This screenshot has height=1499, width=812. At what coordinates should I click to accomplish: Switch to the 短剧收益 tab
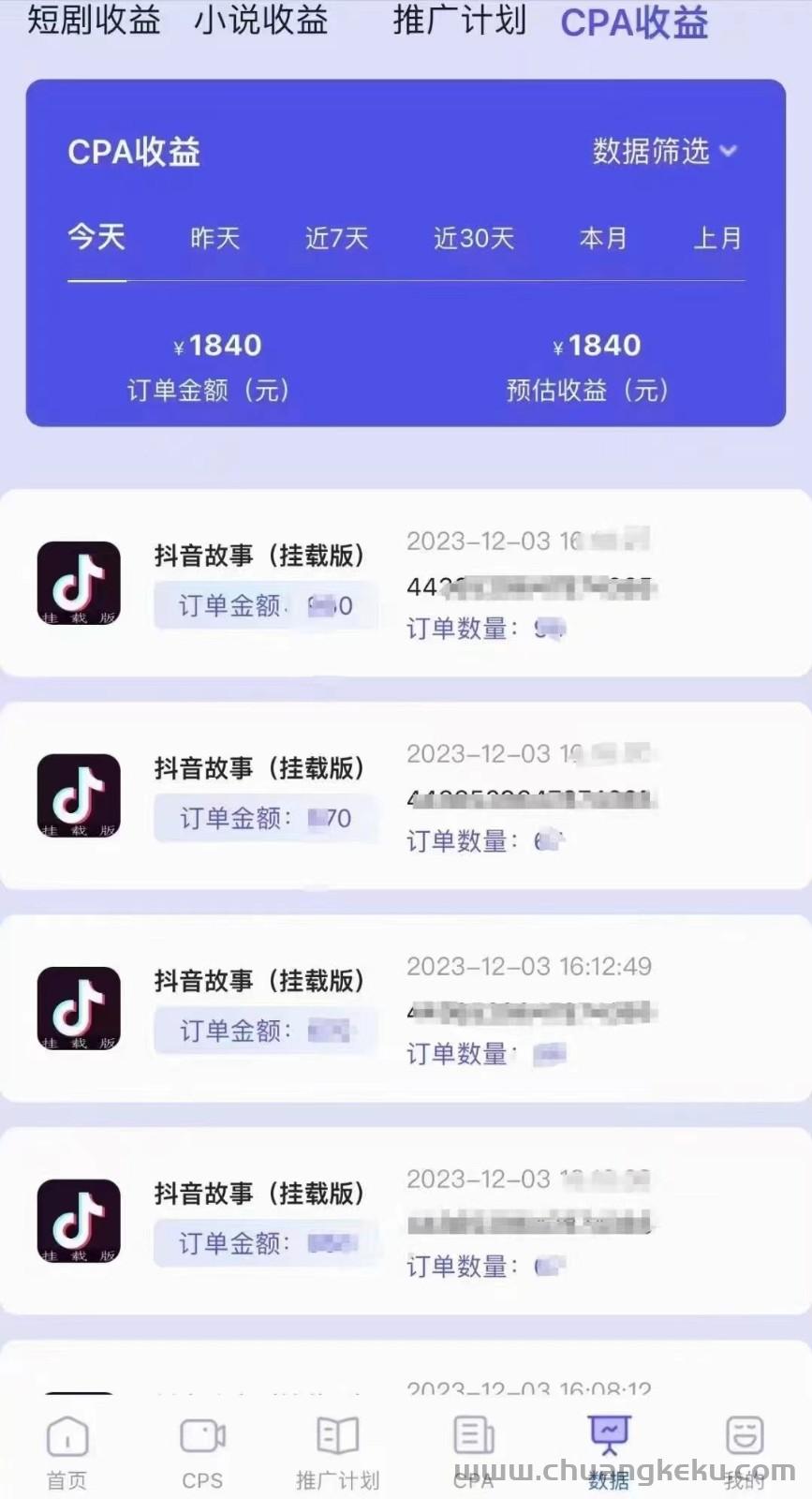click(x=94, y=20)
